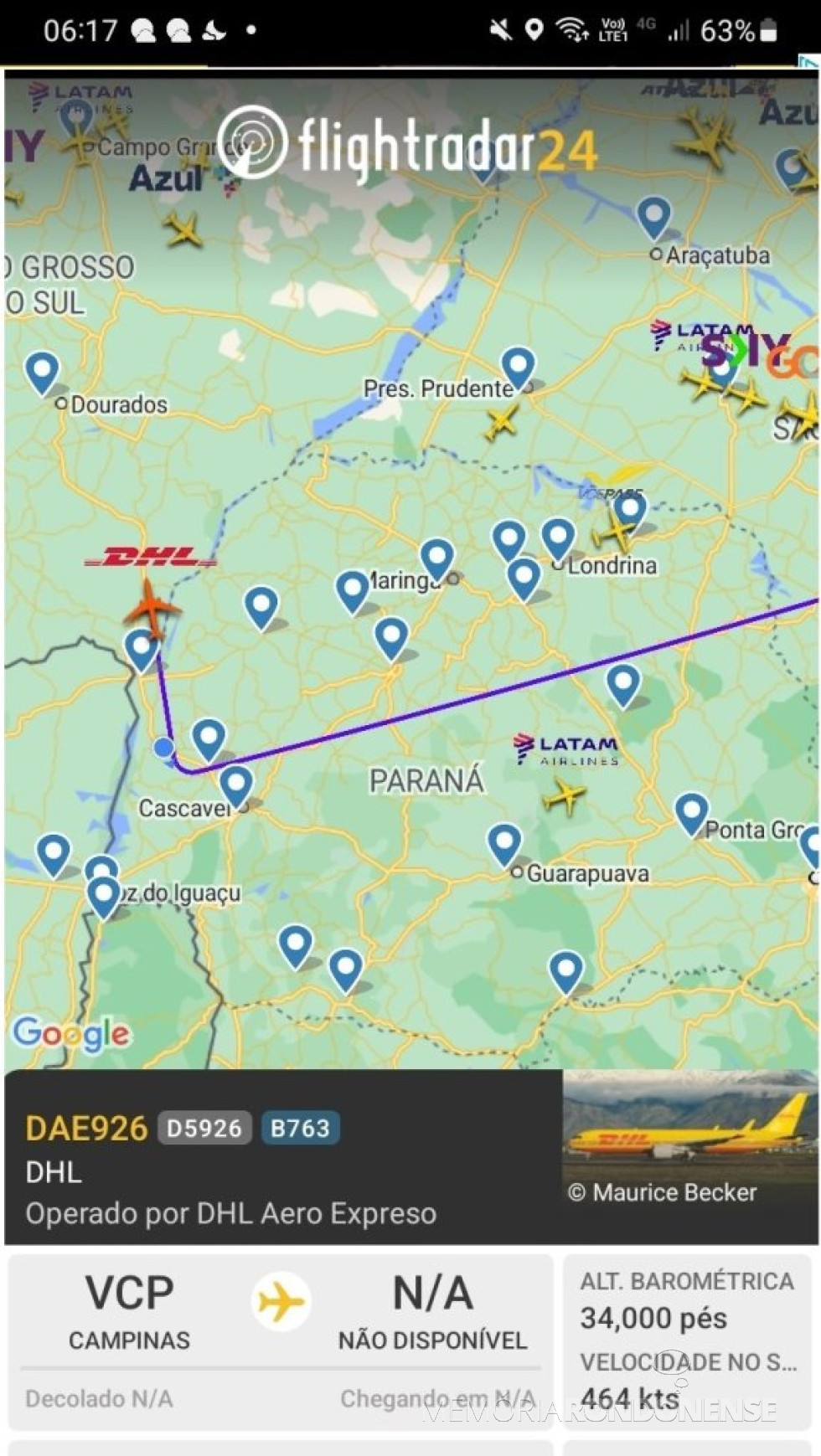Viewport: 821px width, 1456px height.
Task: Tap the Ponta Grossa airport marker
Action: 691,811
